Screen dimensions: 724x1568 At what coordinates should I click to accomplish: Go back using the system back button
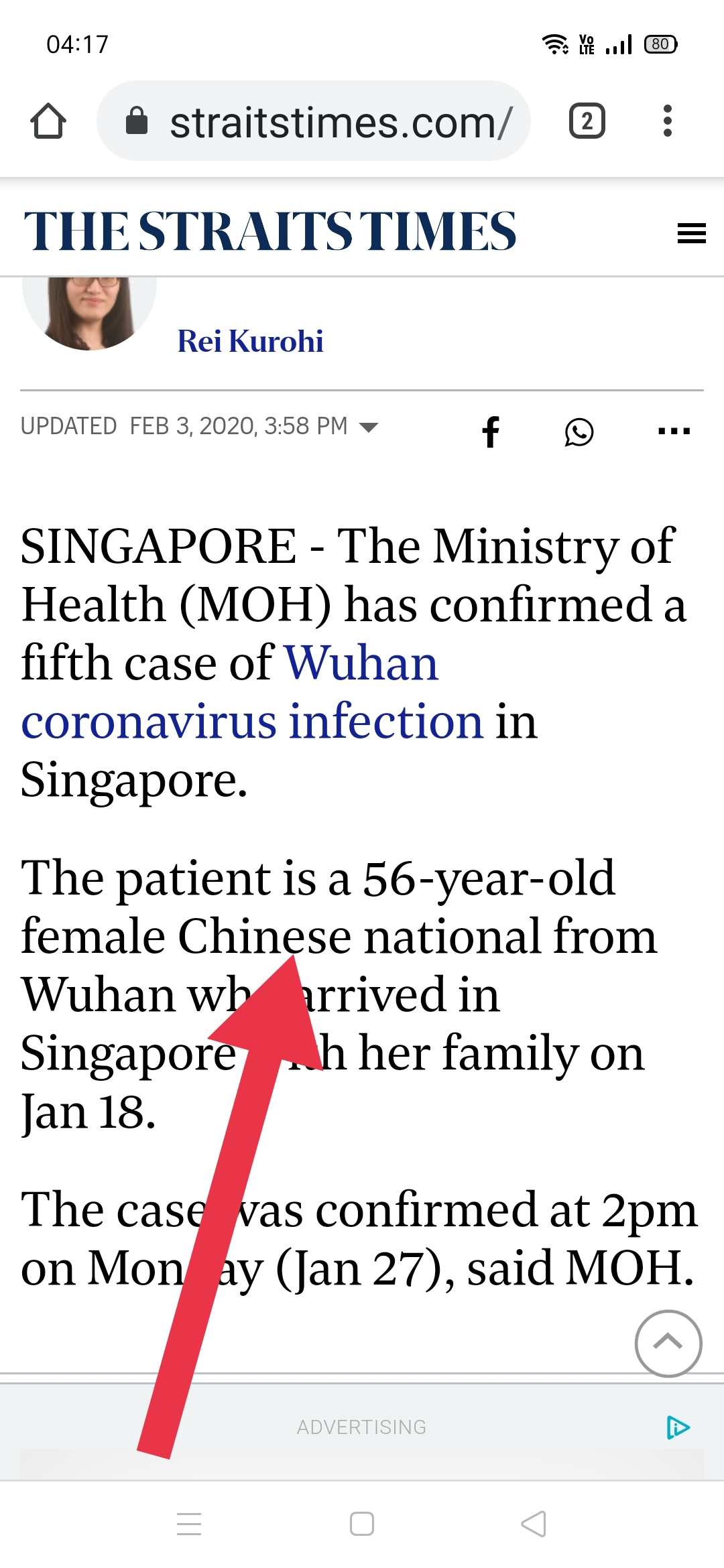534,1524
